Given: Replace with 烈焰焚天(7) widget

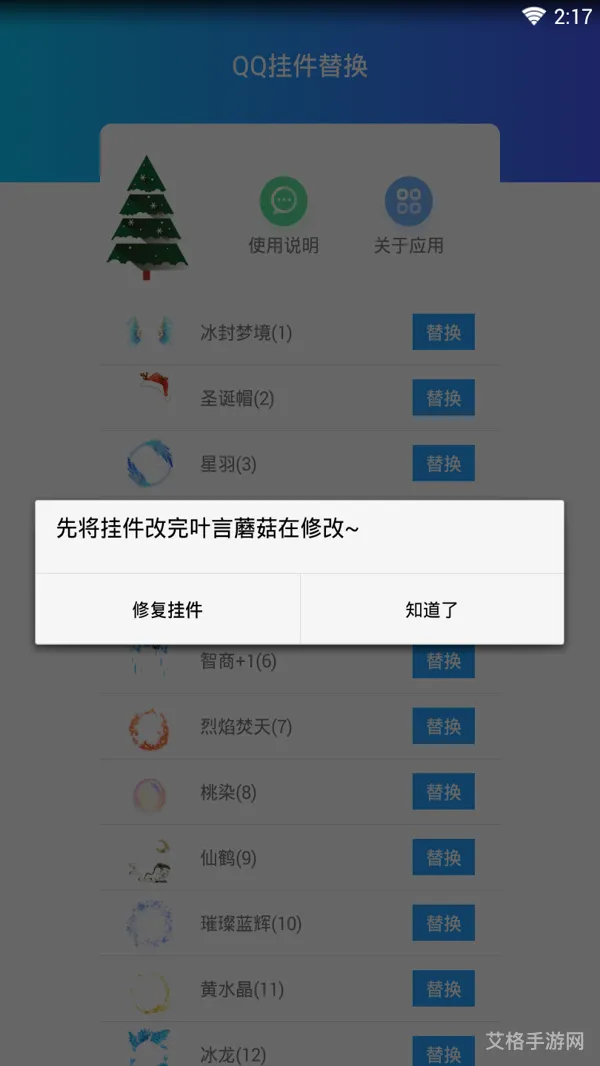Looking at the screenshot, I should point(443,726).
